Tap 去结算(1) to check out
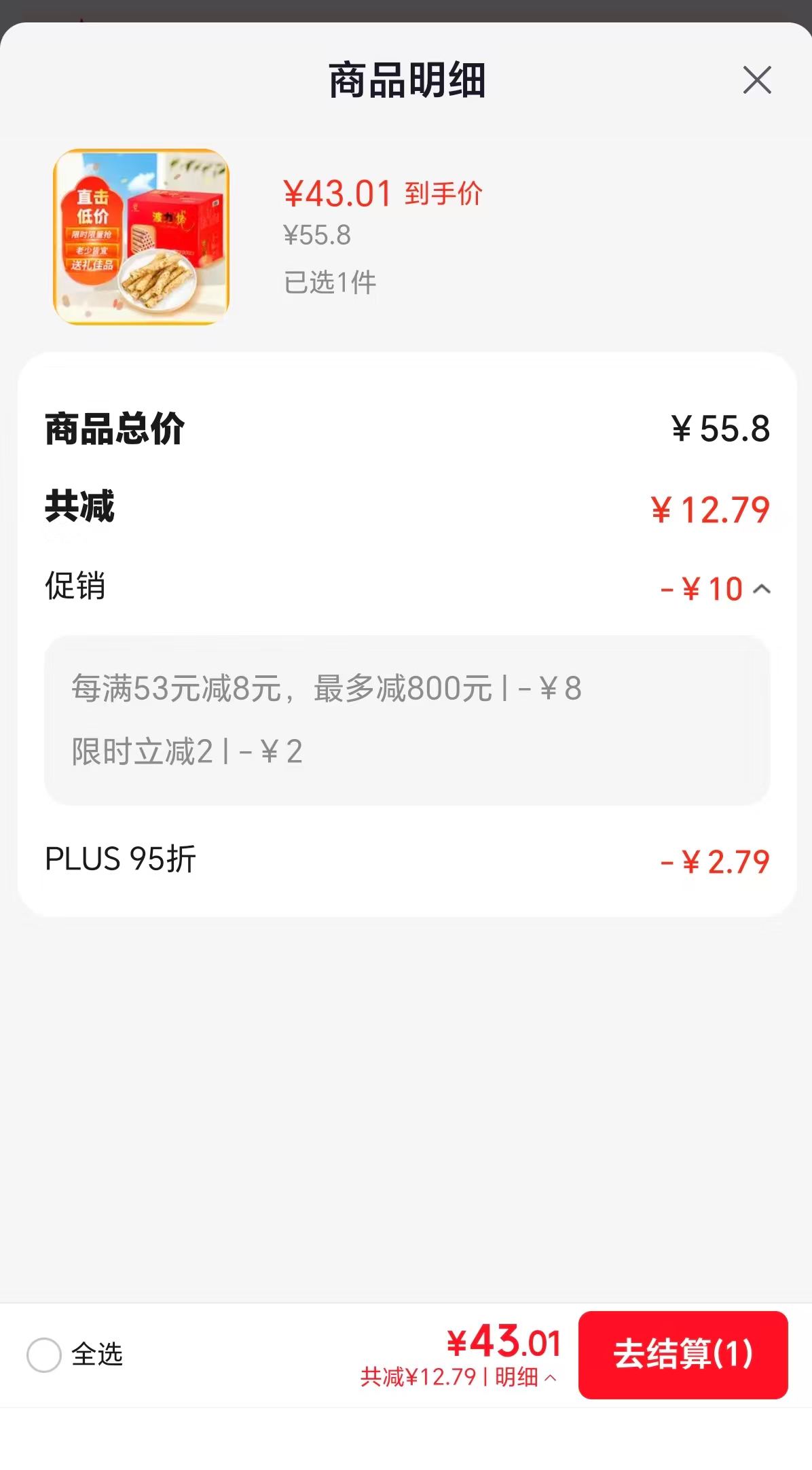Screen dimensions: 812x1470 pos(683,1355)
